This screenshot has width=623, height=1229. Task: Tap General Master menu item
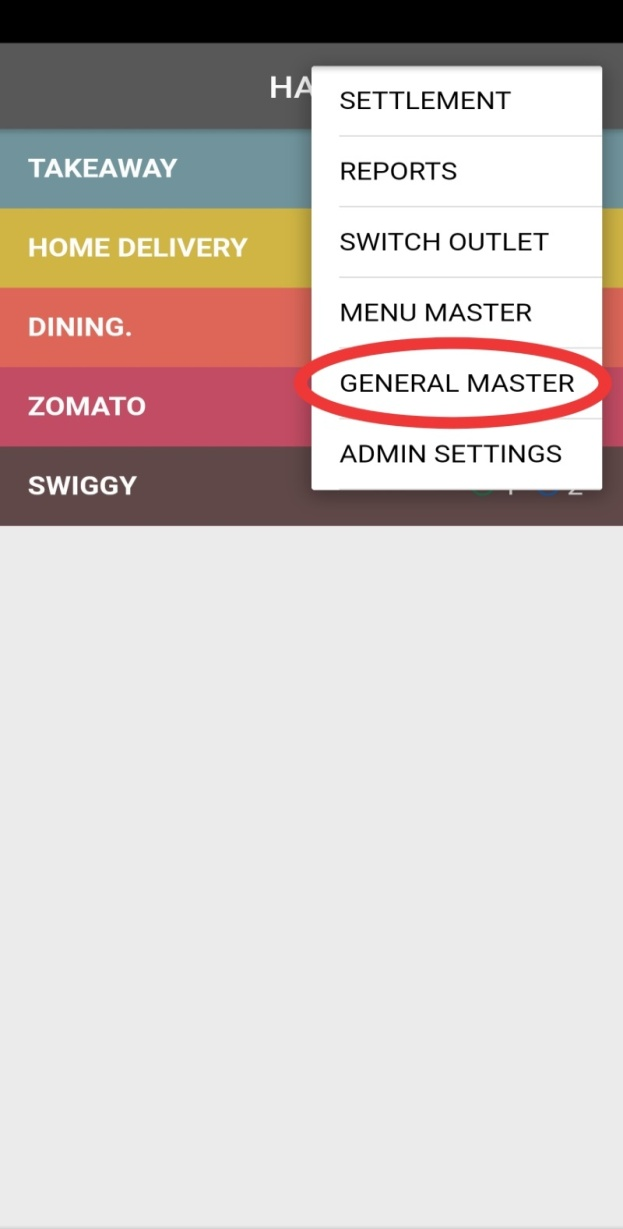[x=457, y=383]
